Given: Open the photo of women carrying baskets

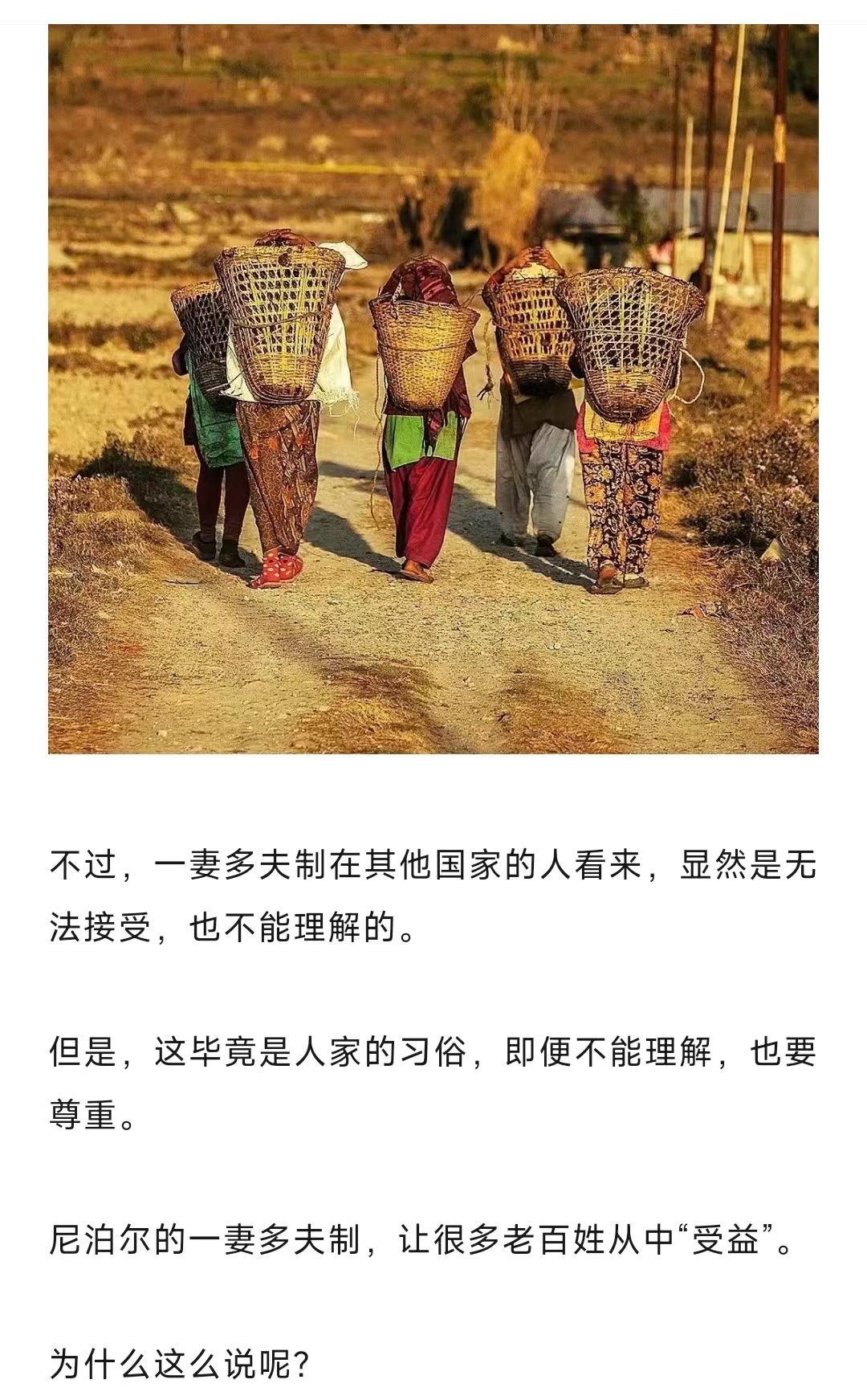Looking at the screenshot, I should [433, 389].
